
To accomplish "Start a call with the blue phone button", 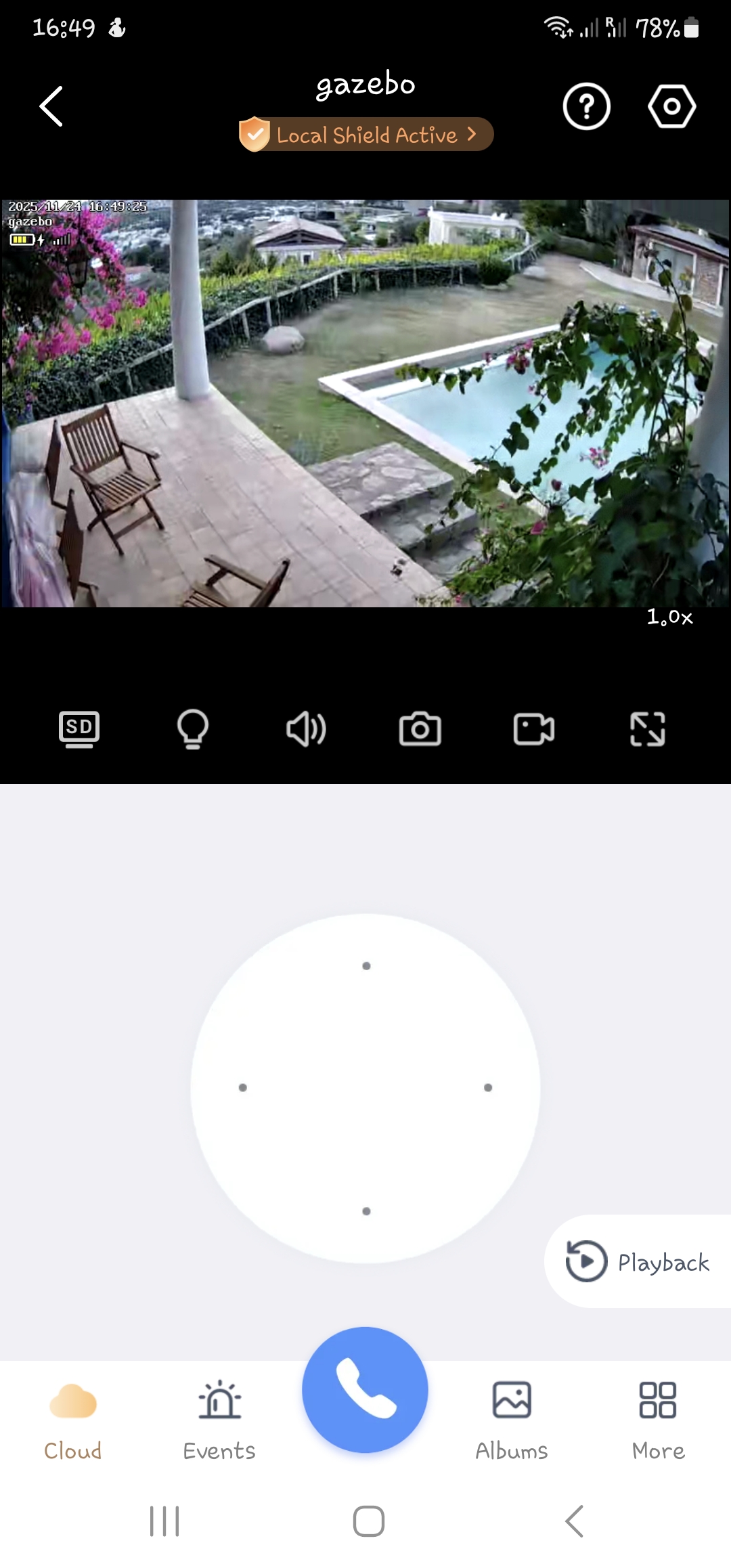I will 365,1390.
